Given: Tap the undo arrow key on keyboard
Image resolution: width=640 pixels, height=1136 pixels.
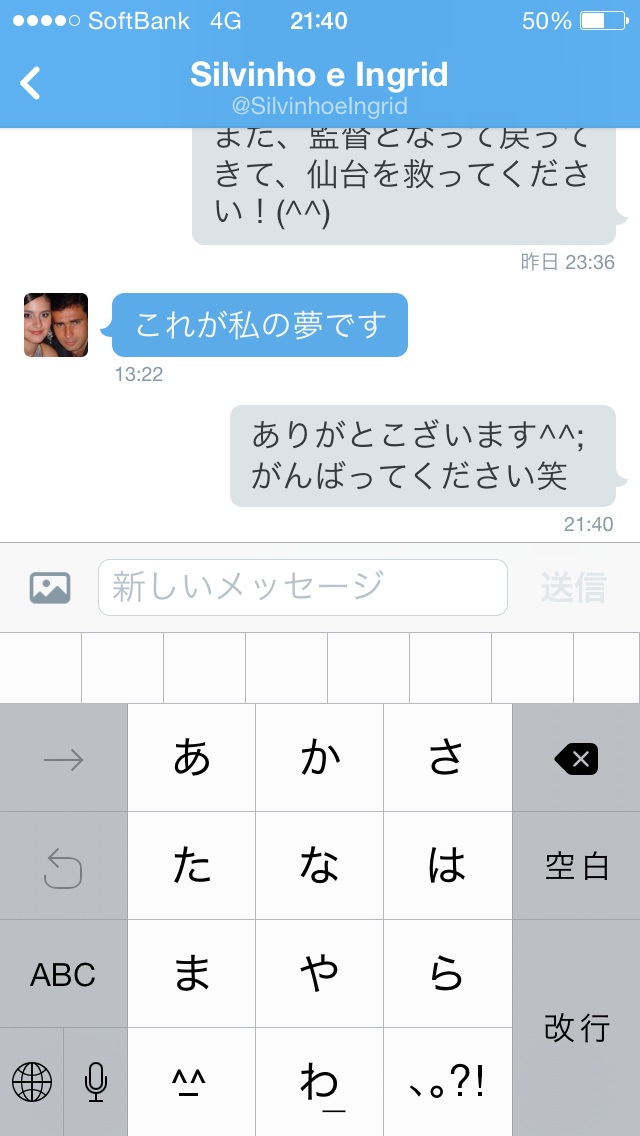Looking at the screenshot, I should point(63,867).
